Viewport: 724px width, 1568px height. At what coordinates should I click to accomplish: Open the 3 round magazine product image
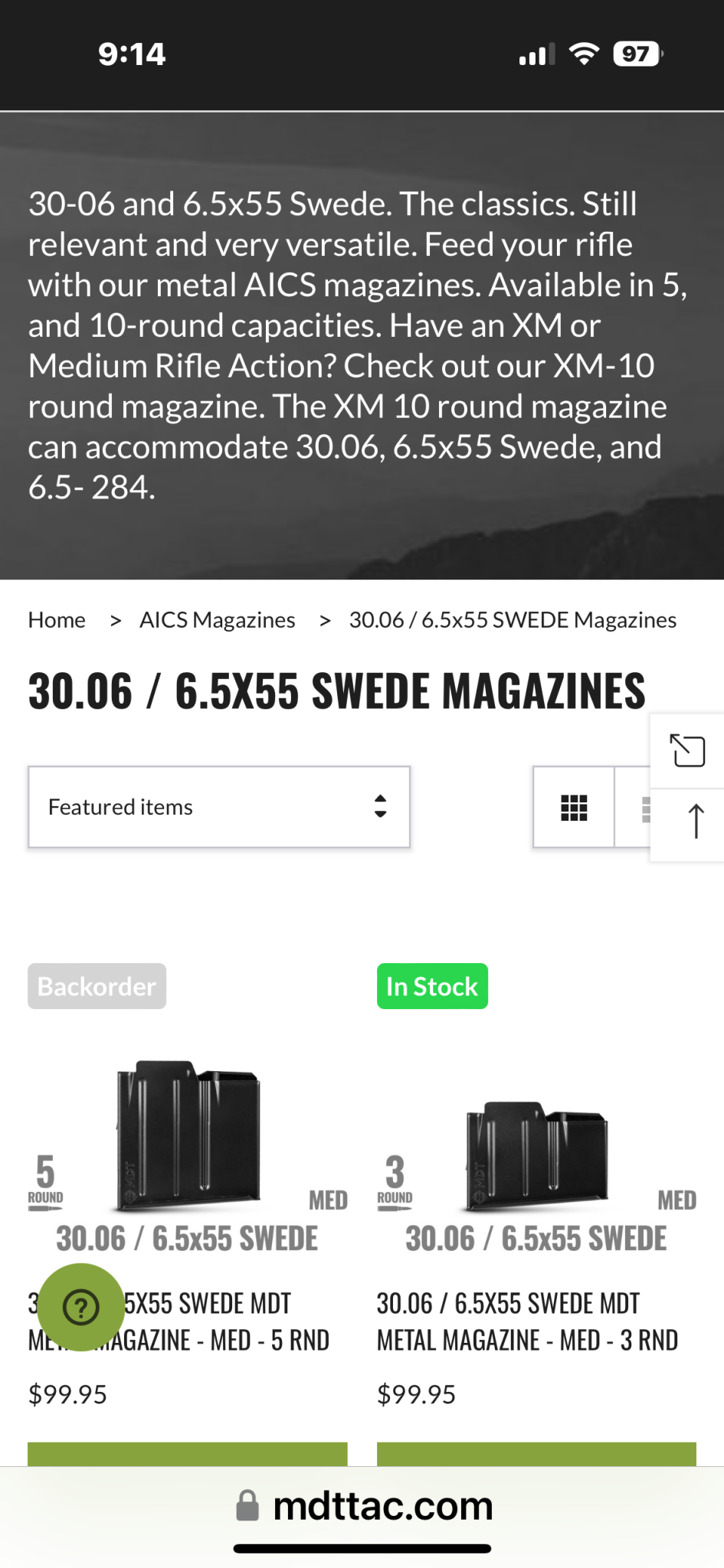click(536, 1156)
